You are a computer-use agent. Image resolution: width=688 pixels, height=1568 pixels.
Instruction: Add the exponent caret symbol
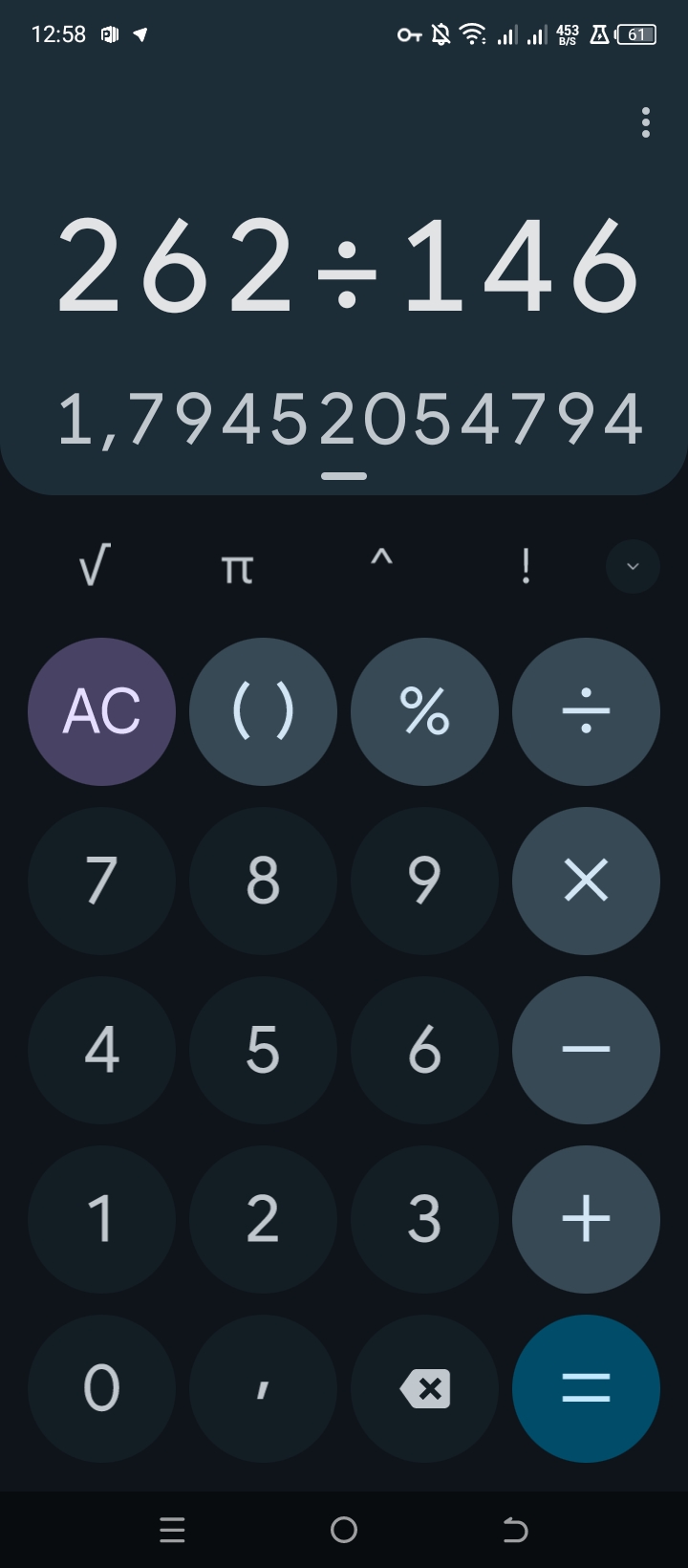381,567
